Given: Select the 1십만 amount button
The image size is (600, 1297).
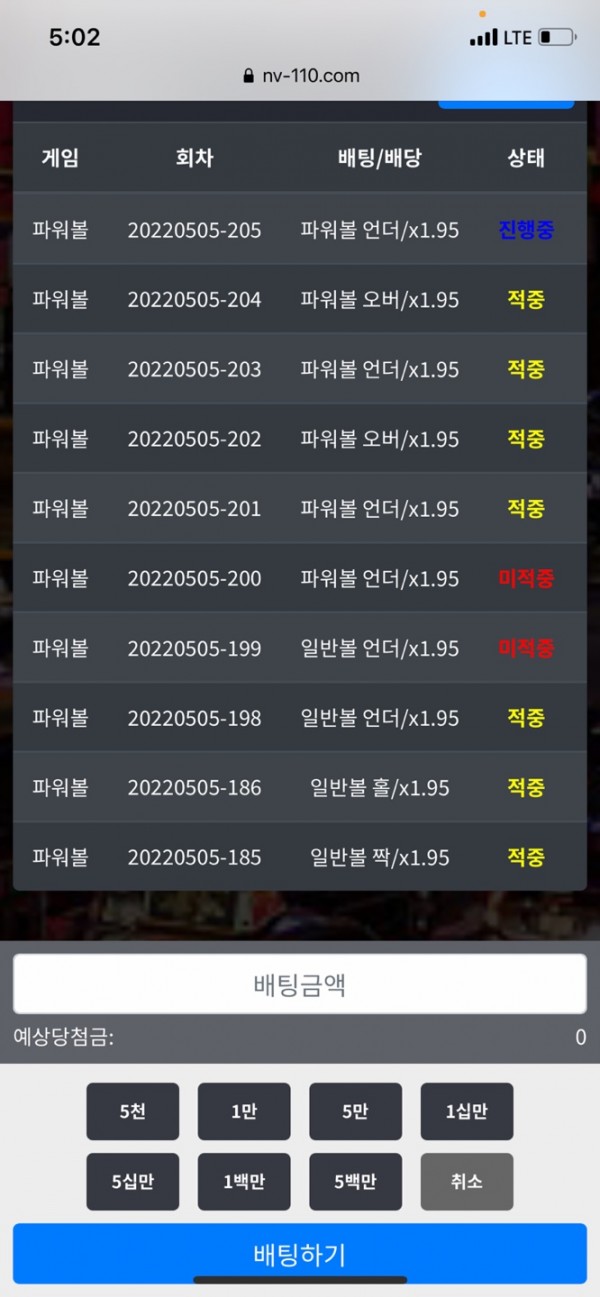Looking at the screenshot, I should pyautogui.click(x=466, y=1111).
